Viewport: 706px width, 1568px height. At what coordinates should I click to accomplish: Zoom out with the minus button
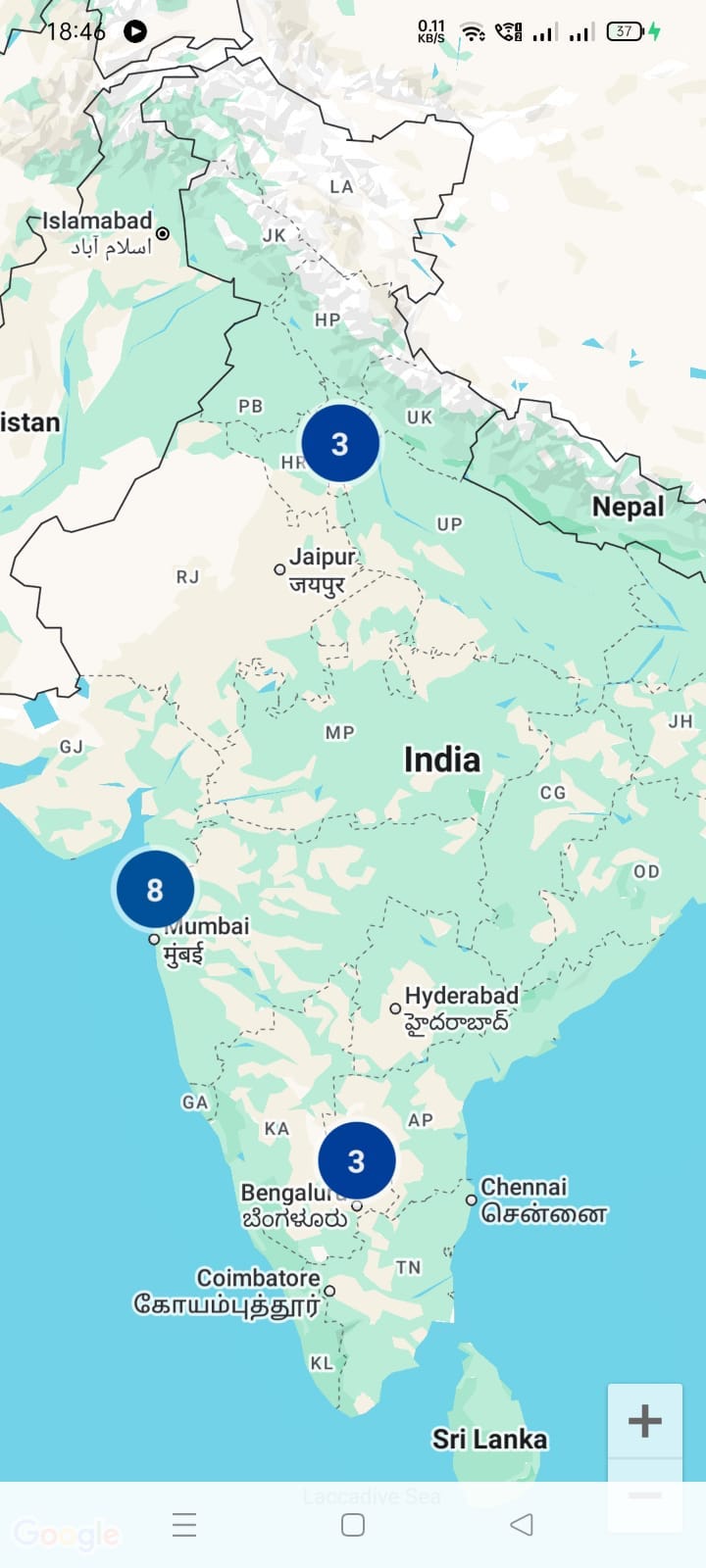pyautogui.click(x=644, y=1495)
